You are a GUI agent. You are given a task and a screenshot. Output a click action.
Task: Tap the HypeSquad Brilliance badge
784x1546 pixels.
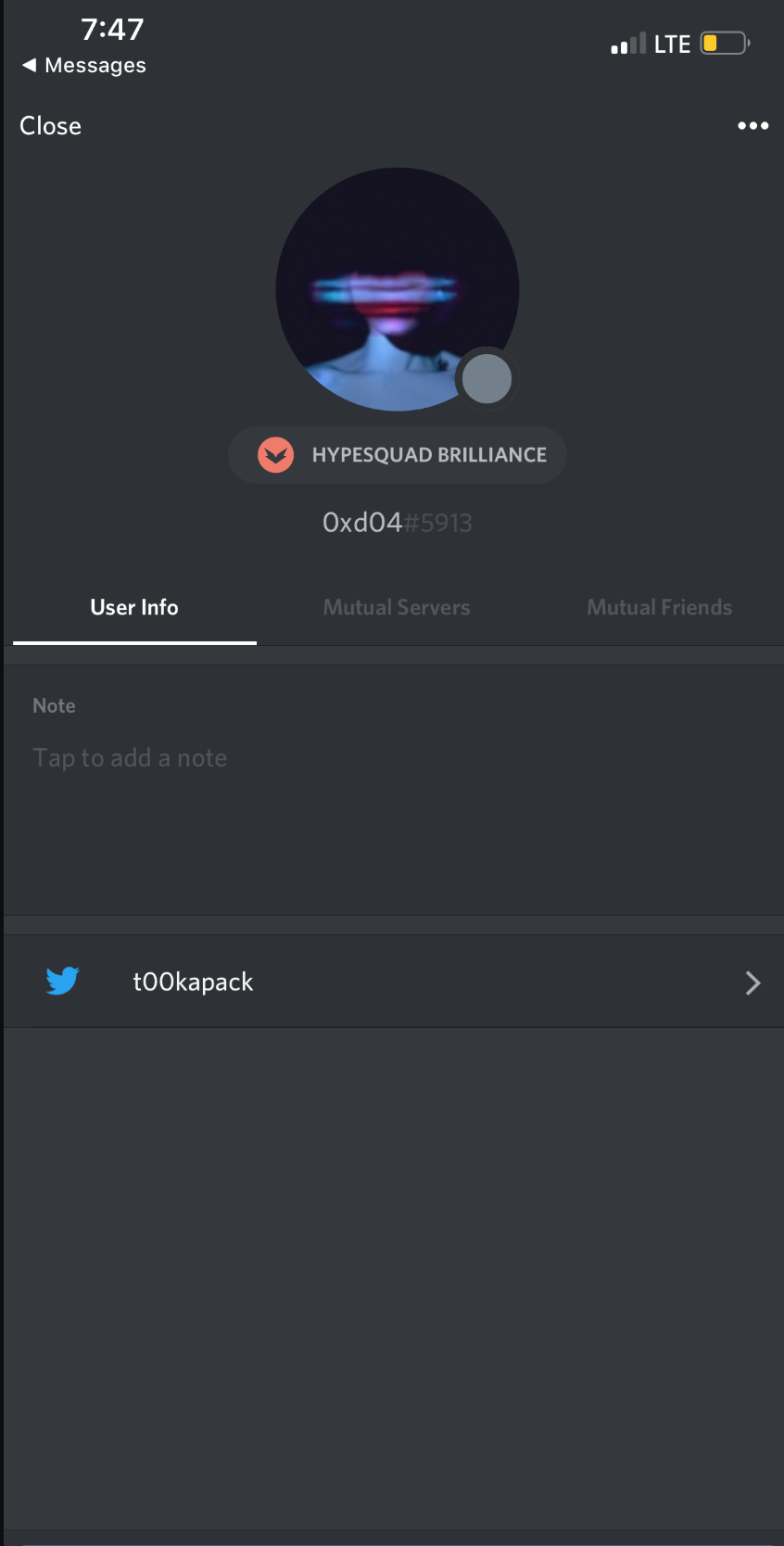[x=398, y=455]
